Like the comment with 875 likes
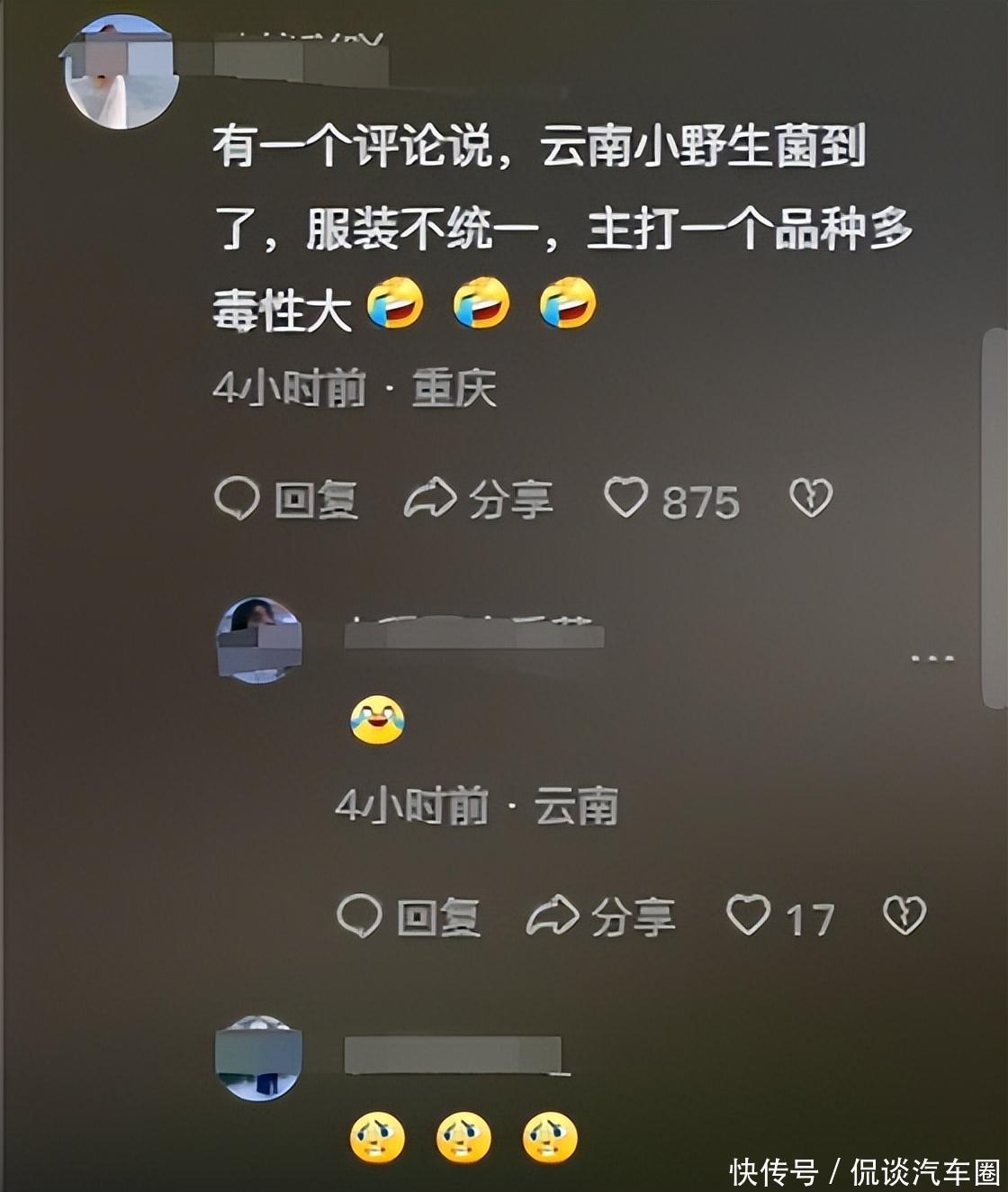 (x=670, y=500)
